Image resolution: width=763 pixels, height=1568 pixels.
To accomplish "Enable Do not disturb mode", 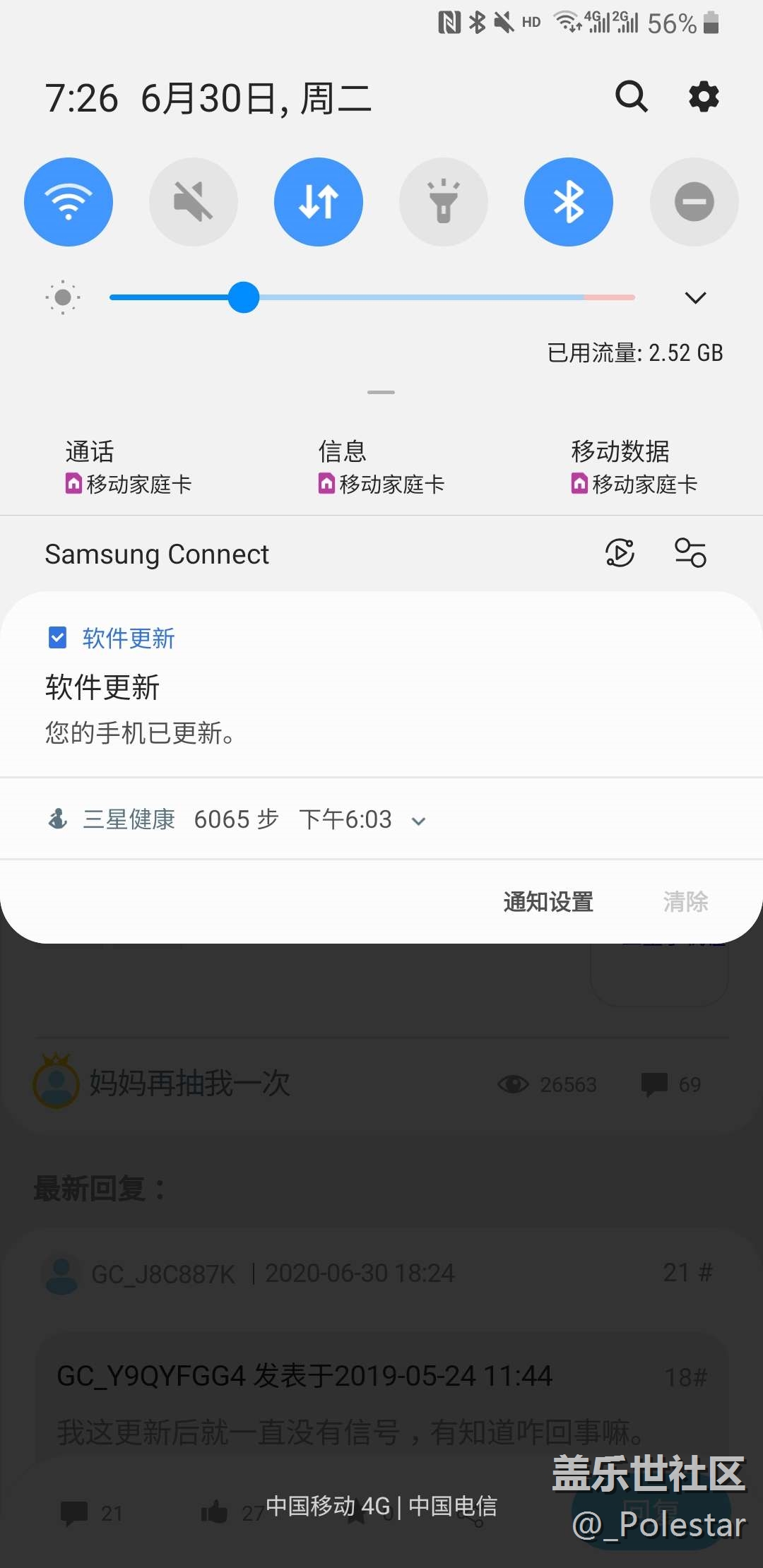I will pos(694,202).
